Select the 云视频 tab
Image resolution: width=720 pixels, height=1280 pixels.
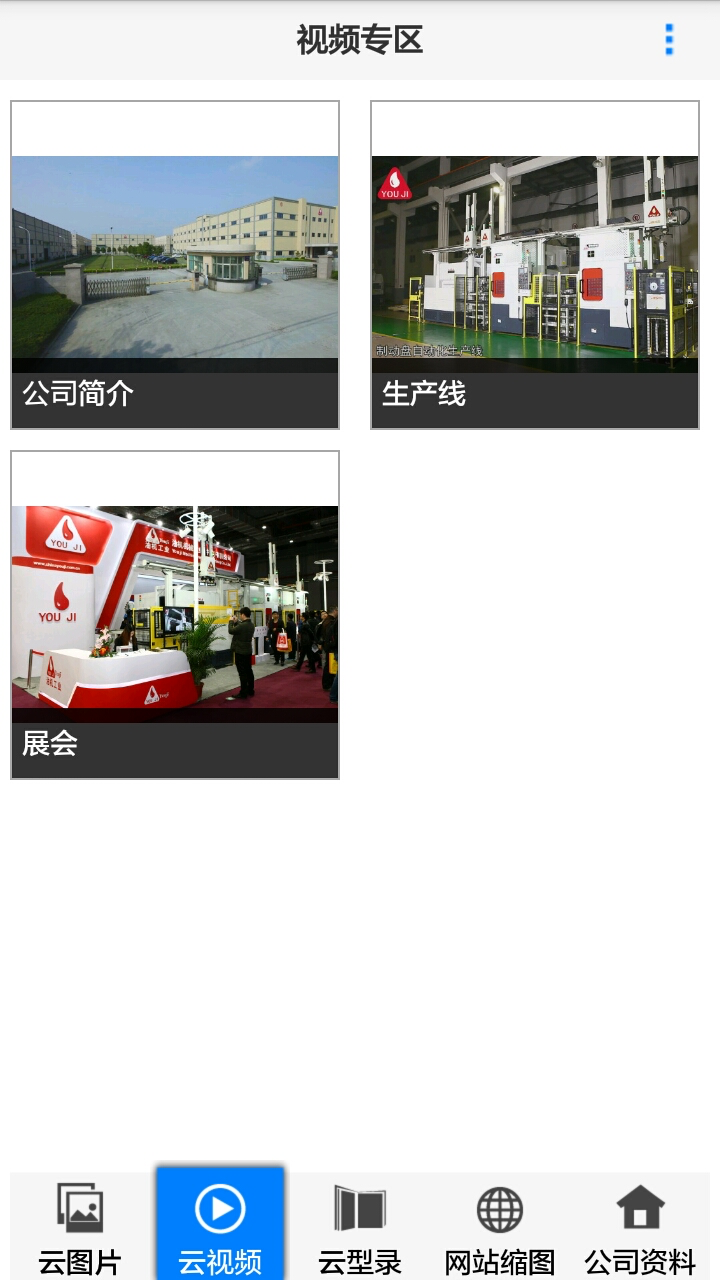click(220, 1227)
